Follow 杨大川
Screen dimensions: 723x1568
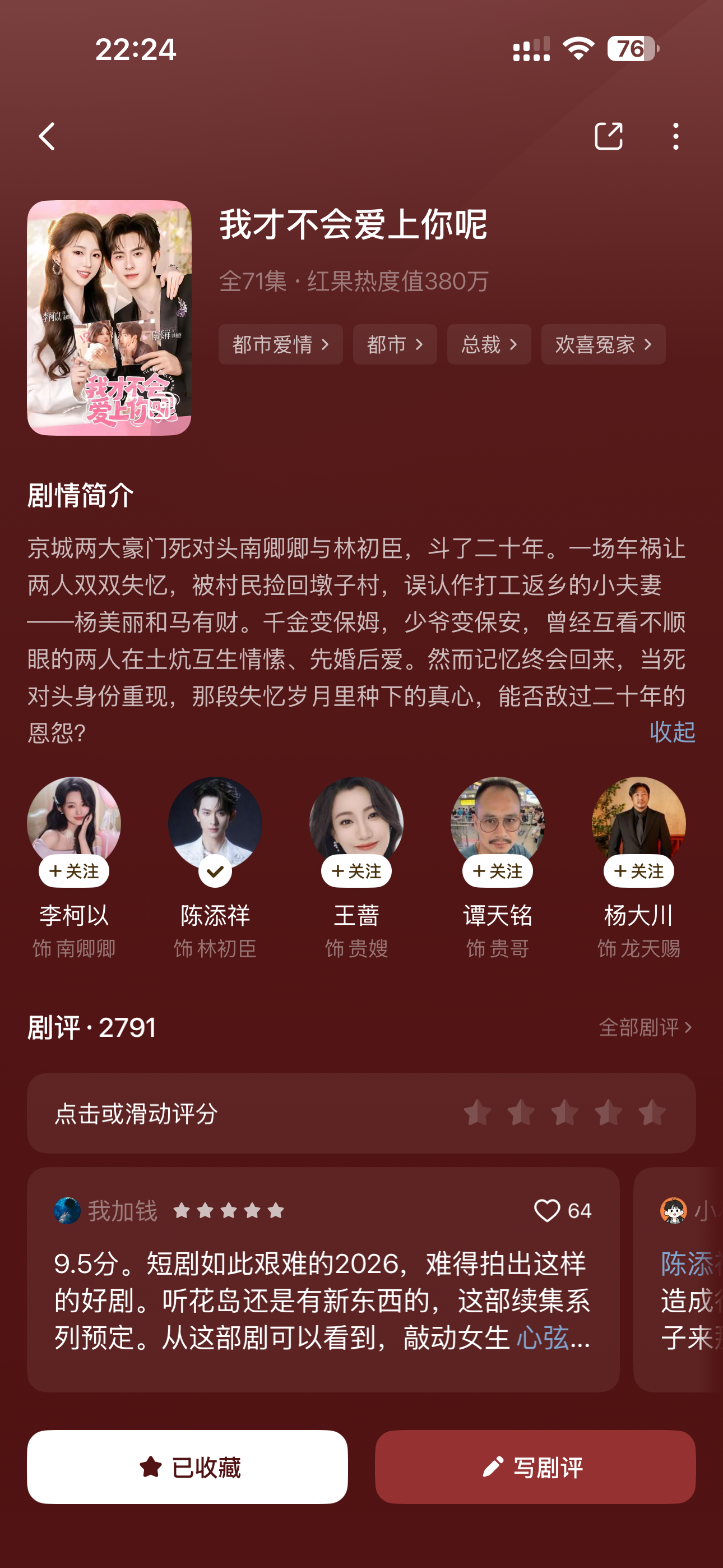(x=638, y=871)
